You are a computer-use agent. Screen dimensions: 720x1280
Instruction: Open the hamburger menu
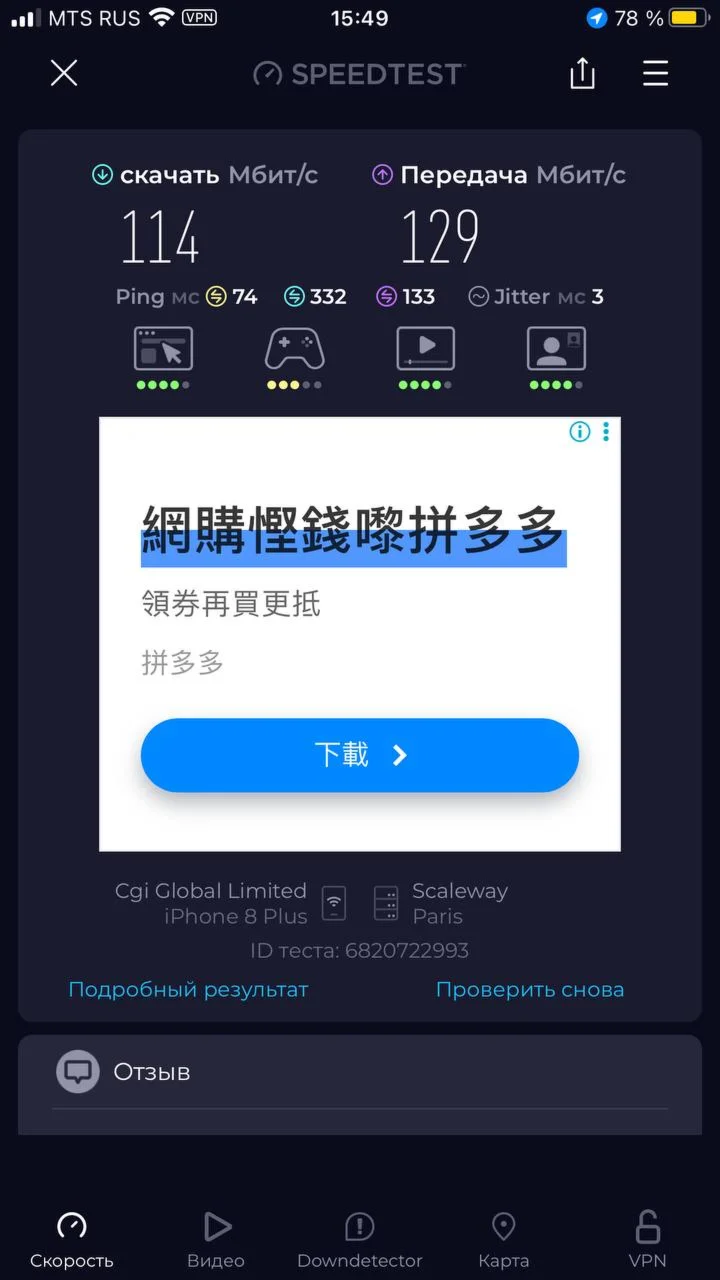(x=655, y=73)
